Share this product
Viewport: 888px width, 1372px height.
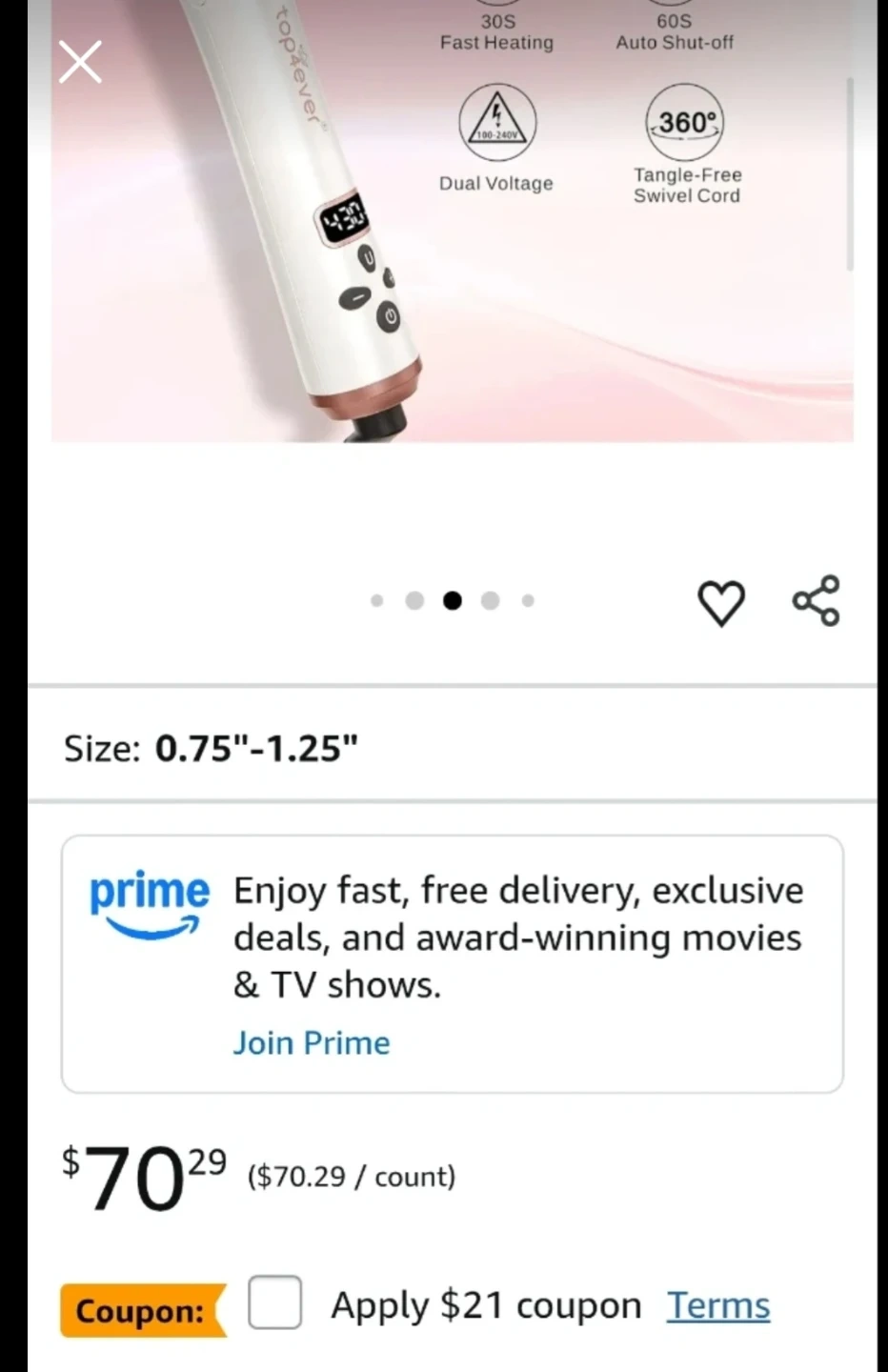pyautogui.click(x=817, y=600)
